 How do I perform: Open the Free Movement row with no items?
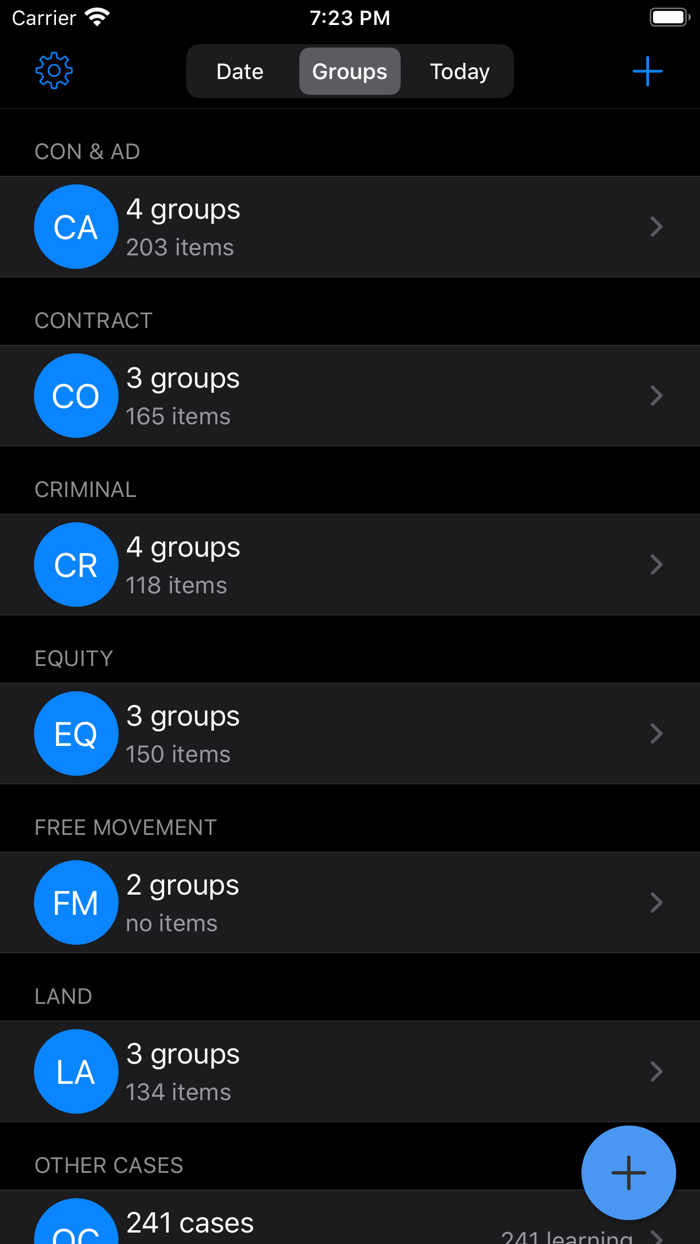click(x=350, y=903)
